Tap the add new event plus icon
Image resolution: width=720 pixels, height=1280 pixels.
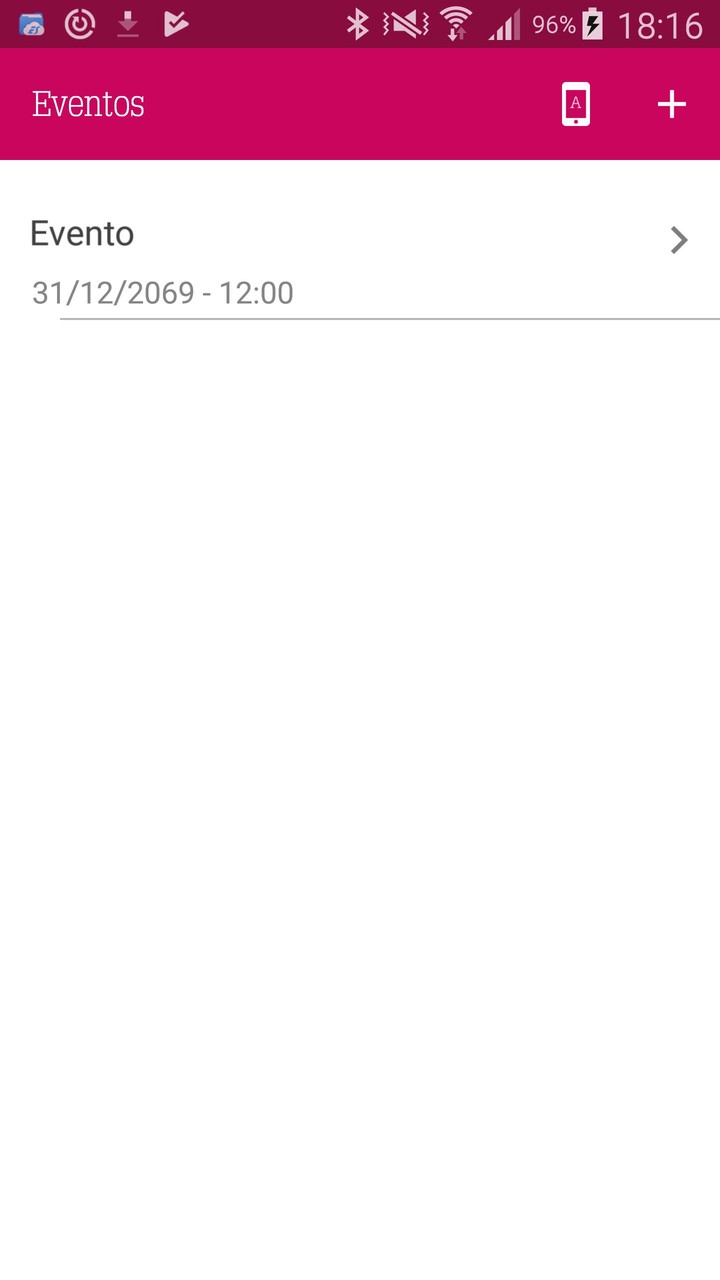(x=671, y=103)
